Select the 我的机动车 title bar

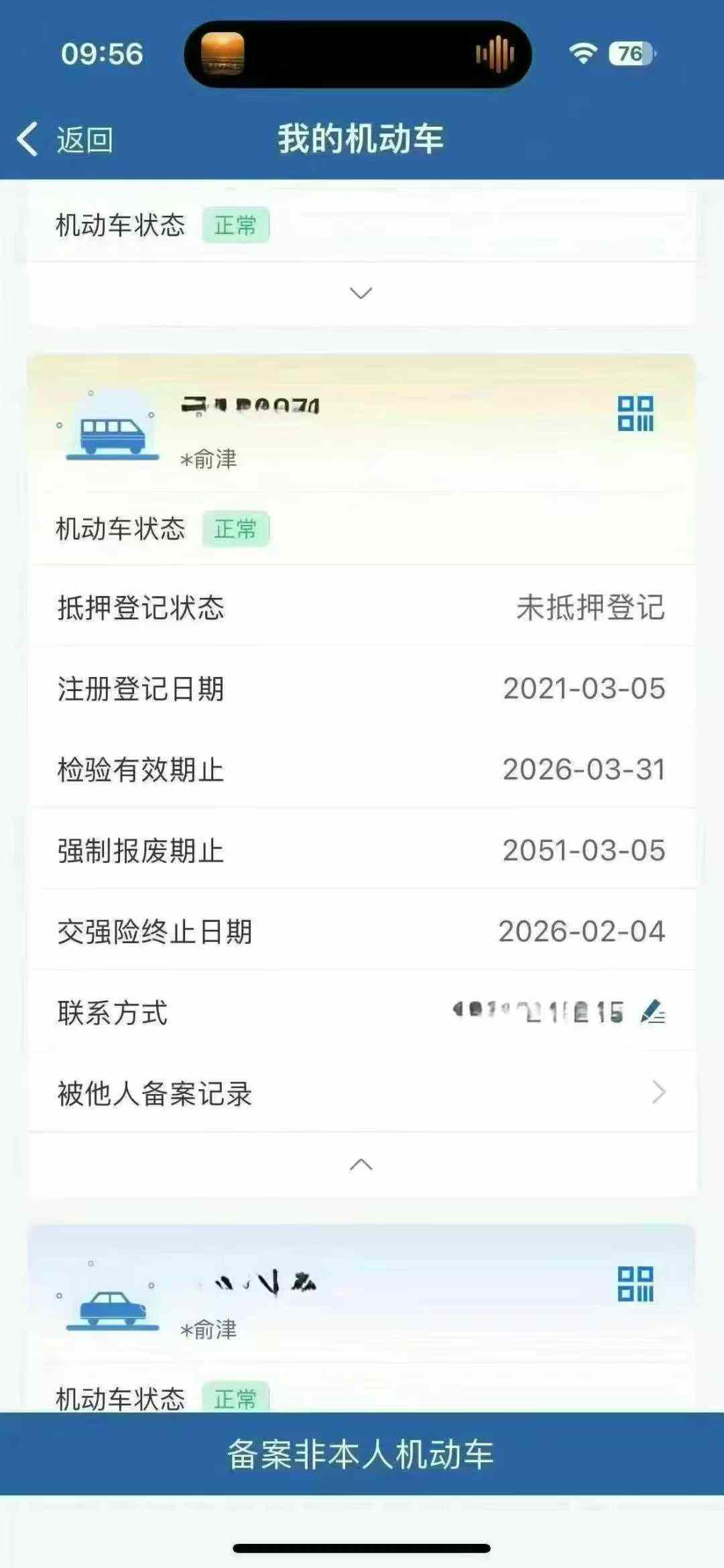tap(362, 139)
